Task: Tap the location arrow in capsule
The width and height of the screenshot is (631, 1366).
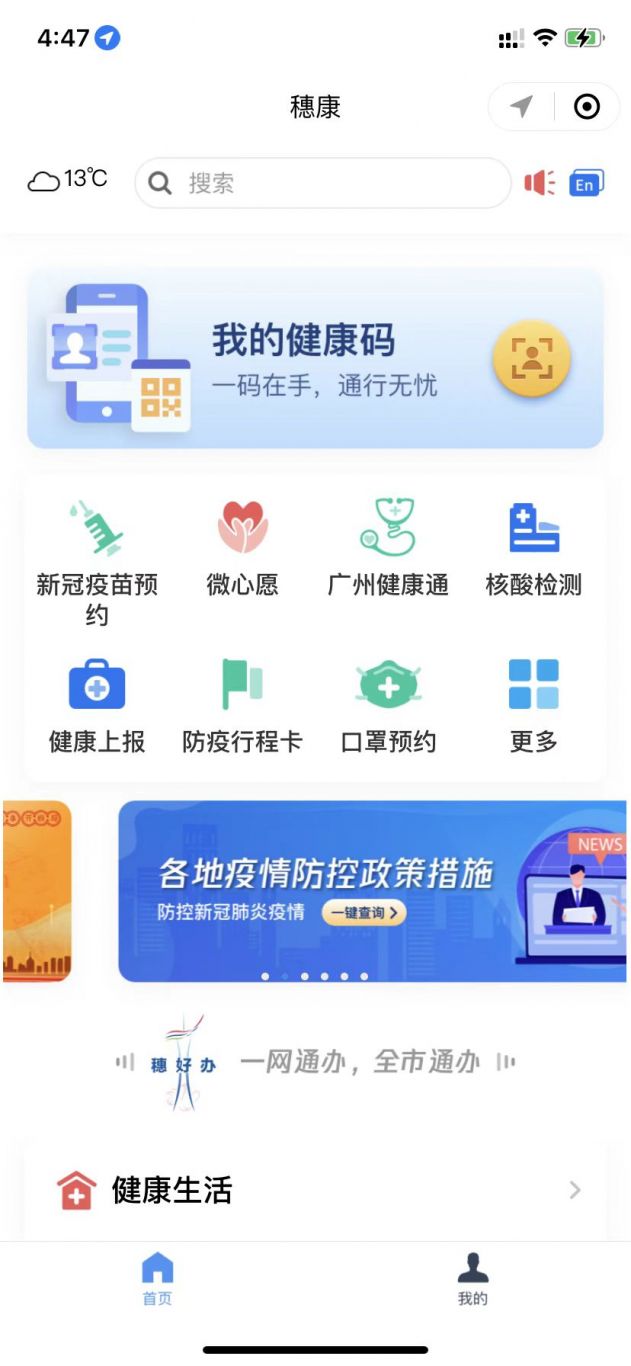Action: 521,107
